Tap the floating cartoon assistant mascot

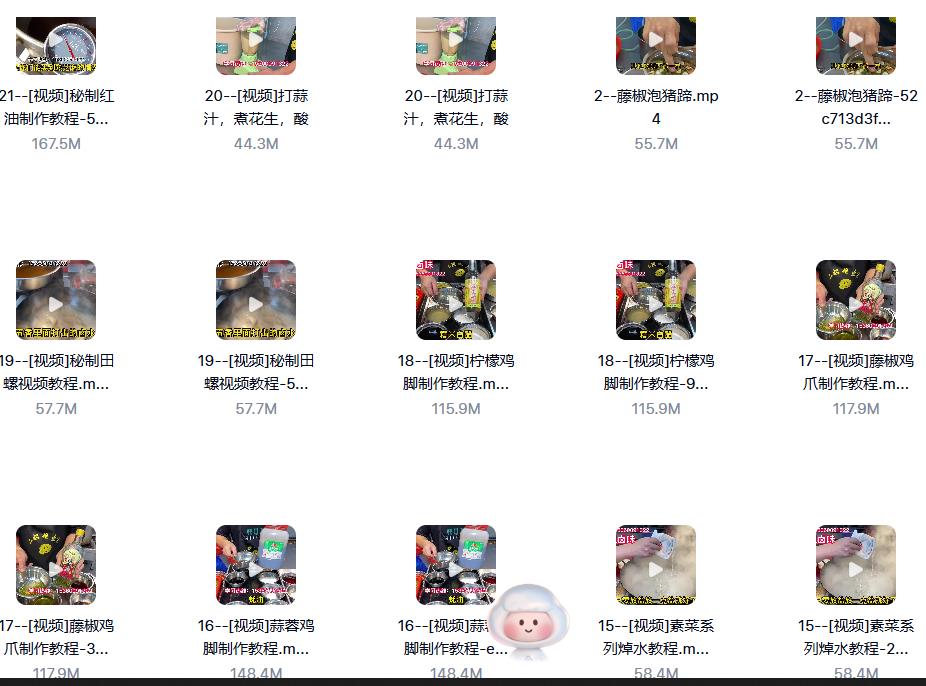532,622
